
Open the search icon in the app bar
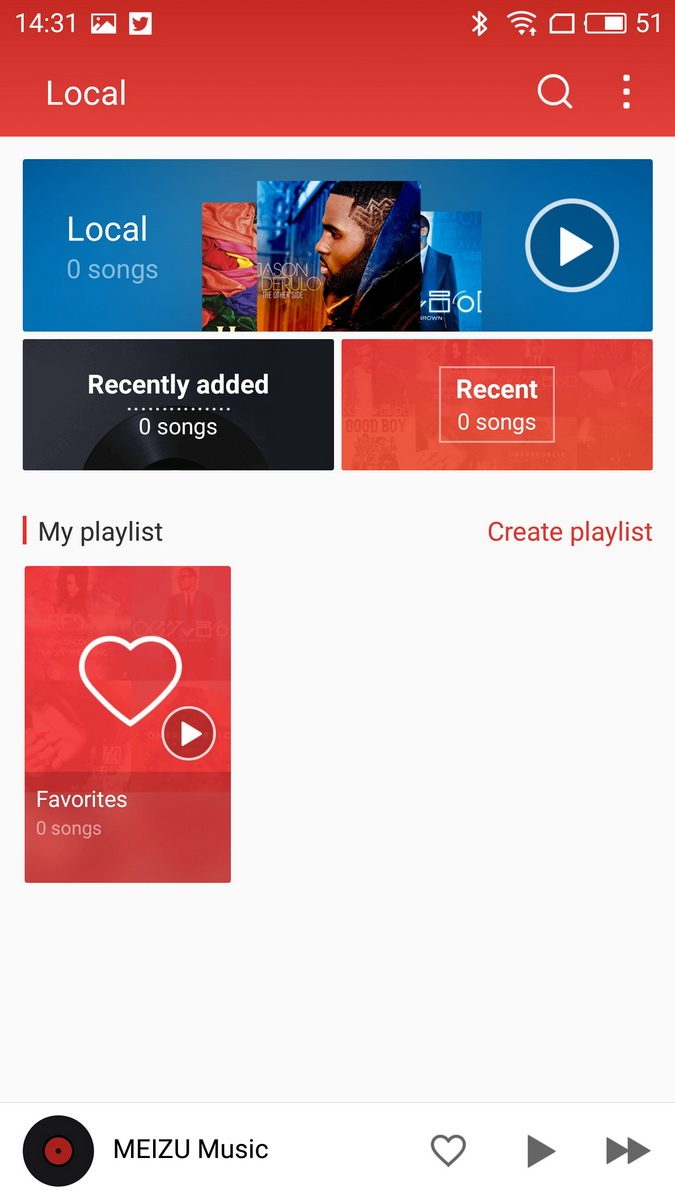click(x=555, y=92)
